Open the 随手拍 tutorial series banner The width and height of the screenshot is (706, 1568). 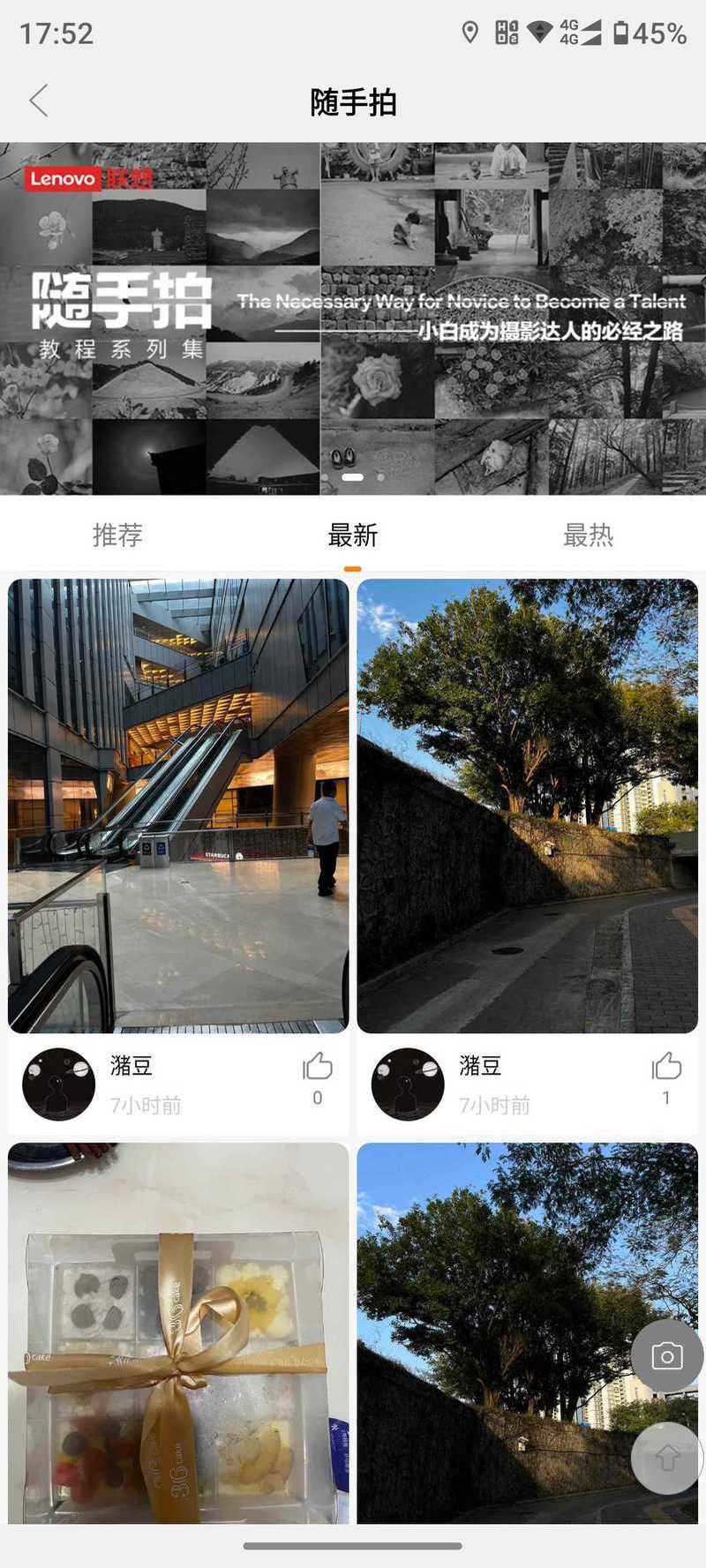coord(353,319)
